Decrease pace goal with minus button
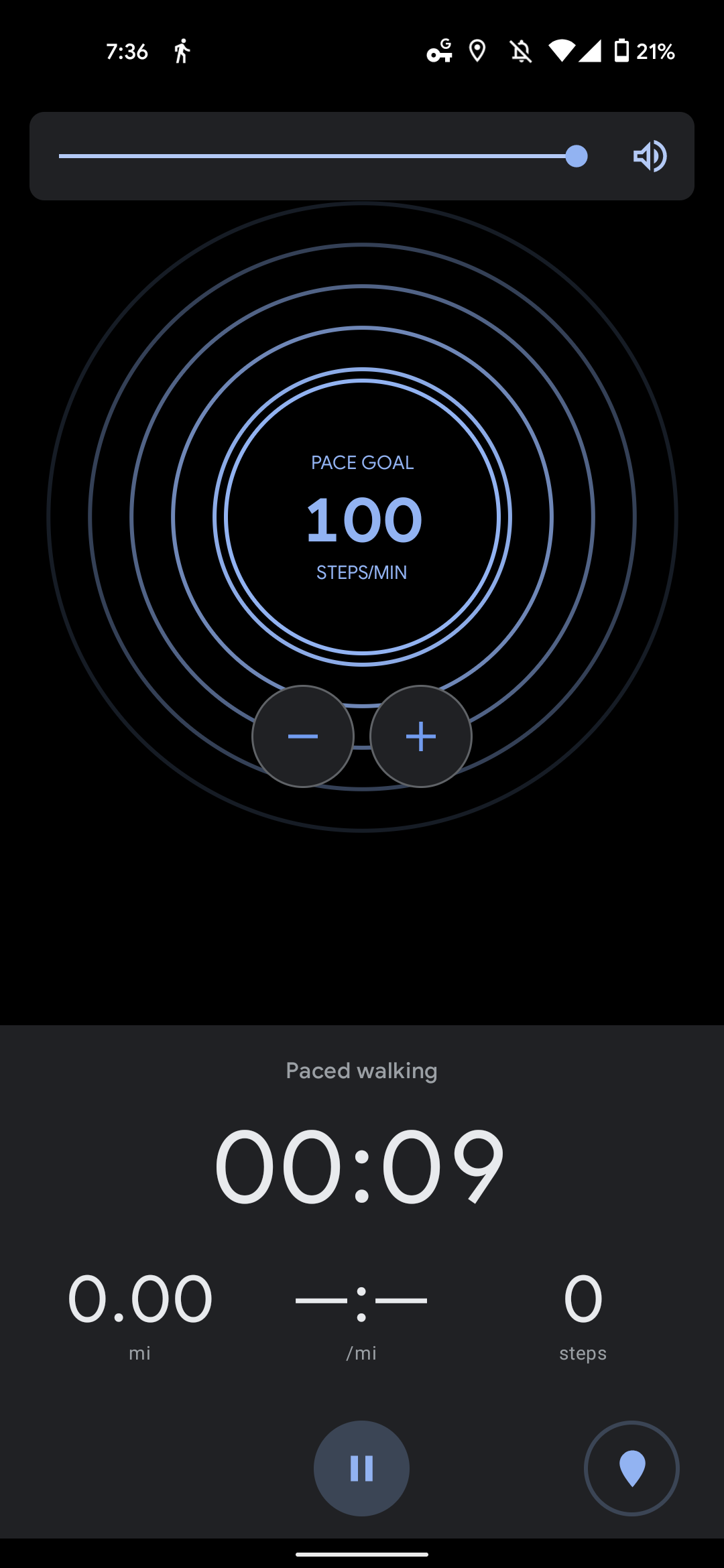724x1568 pixels. click(x=303, y=736)
